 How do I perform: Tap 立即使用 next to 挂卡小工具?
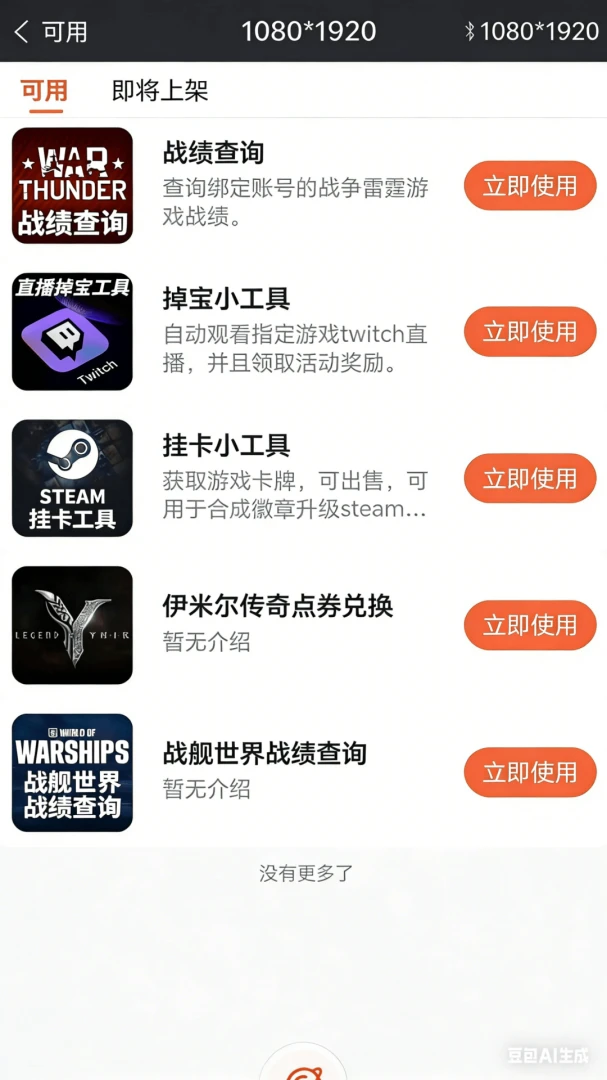click(x=530, y=478)
